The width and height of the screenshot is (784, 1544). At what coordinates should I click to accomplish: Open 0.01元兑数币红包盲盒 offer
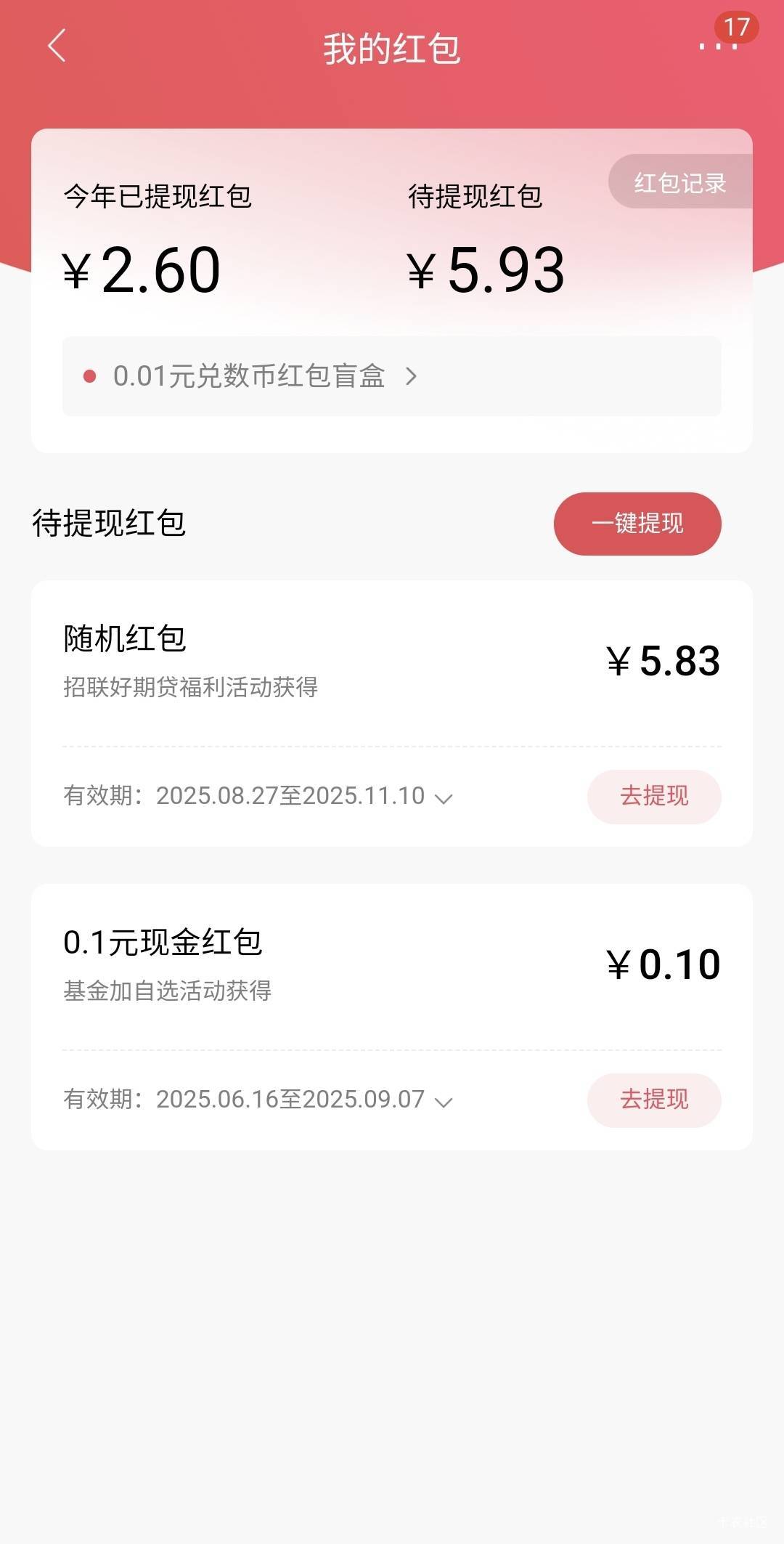pyautogui.click(x=392, y=376)
